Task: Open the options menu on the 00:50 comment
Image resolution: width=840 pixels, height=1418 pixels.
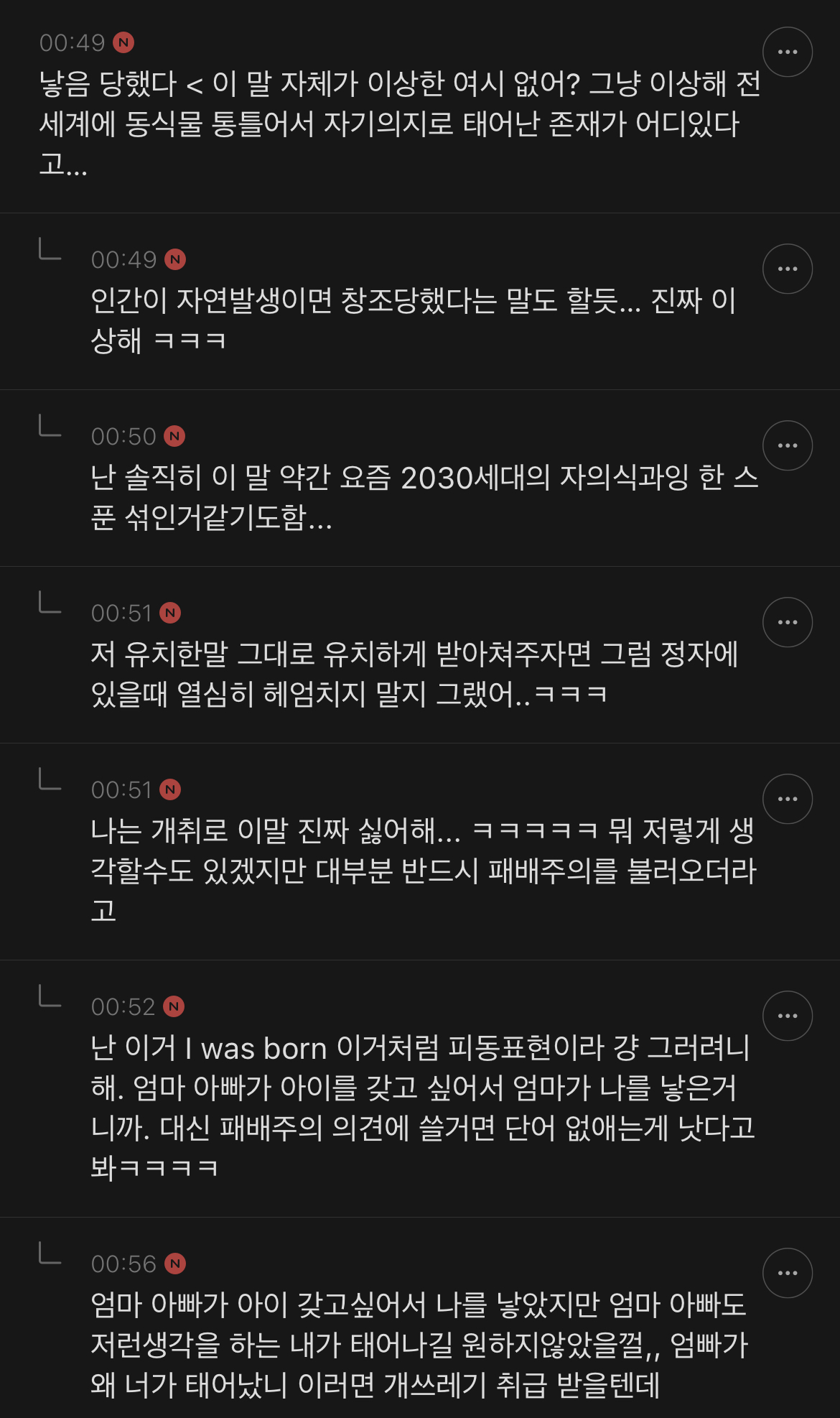Action: (788, 445)
